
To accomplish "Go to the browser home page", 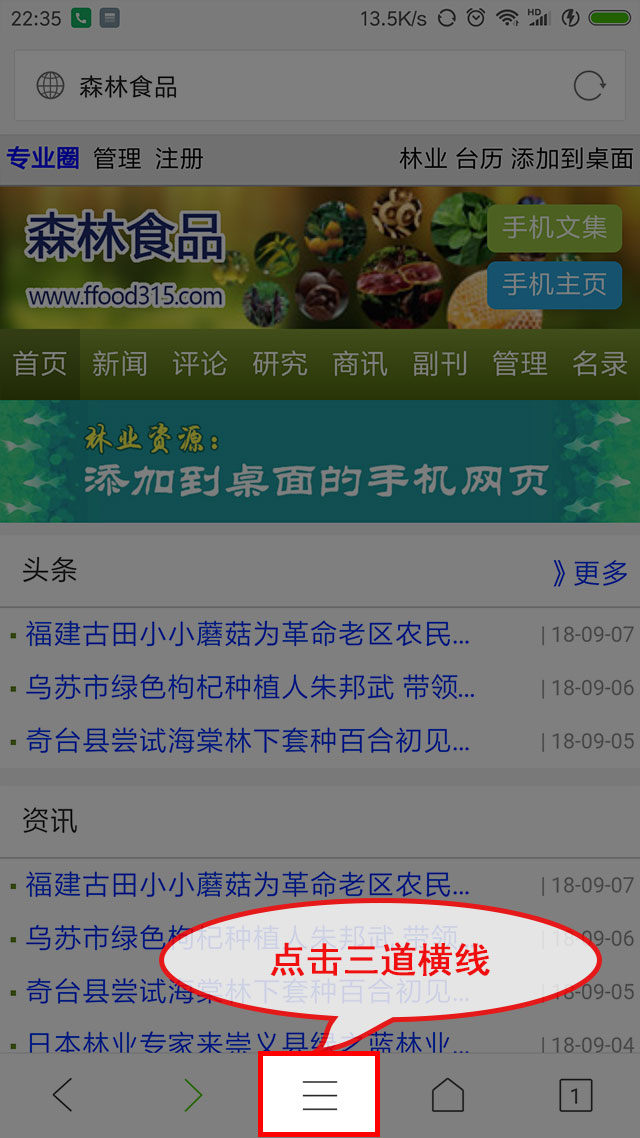I will tap(448, 1096).
